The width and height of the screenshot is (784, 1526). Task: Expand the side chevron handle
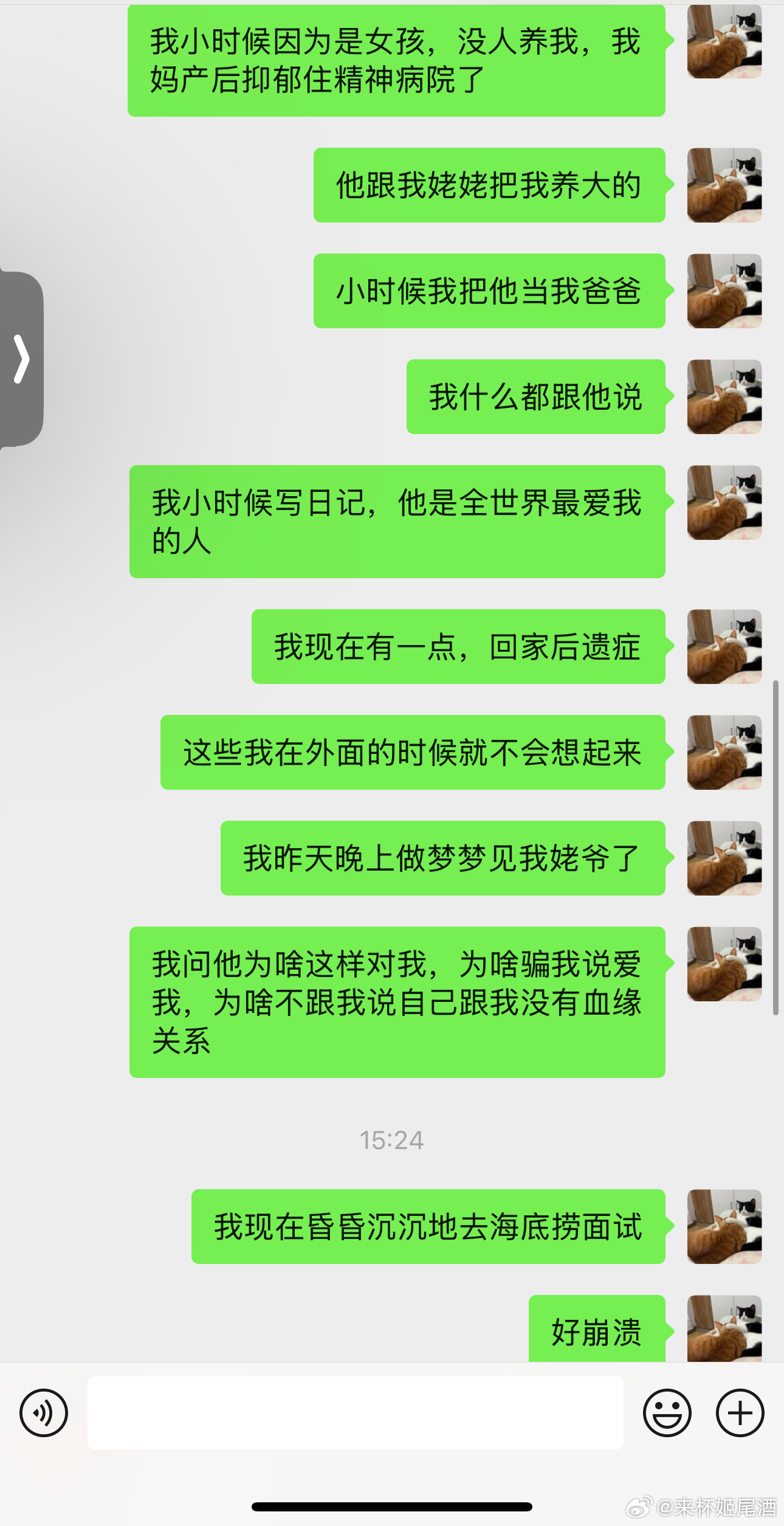pyautogui.click(x=22, y=359)
